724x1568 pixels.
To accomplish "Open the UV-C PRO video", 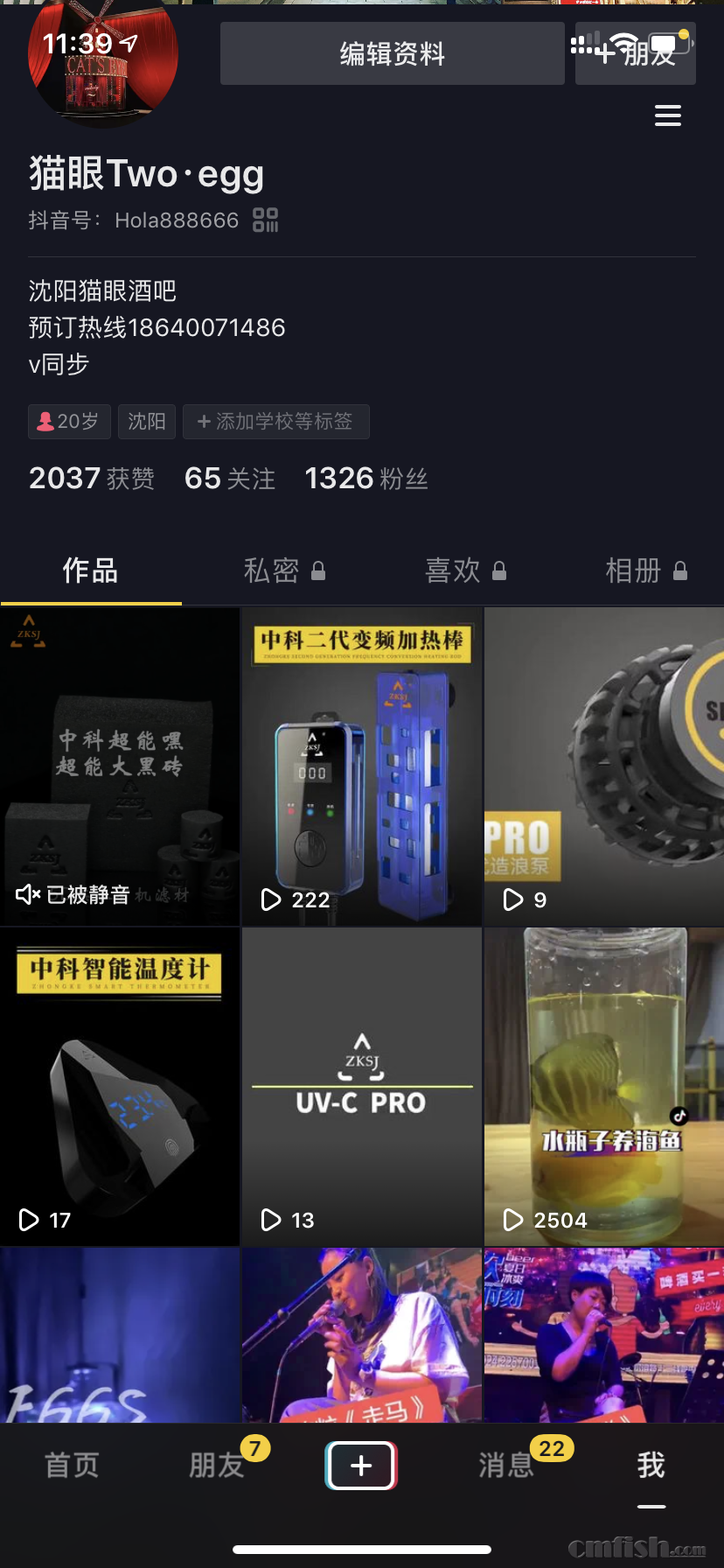I will (362, 1087).
